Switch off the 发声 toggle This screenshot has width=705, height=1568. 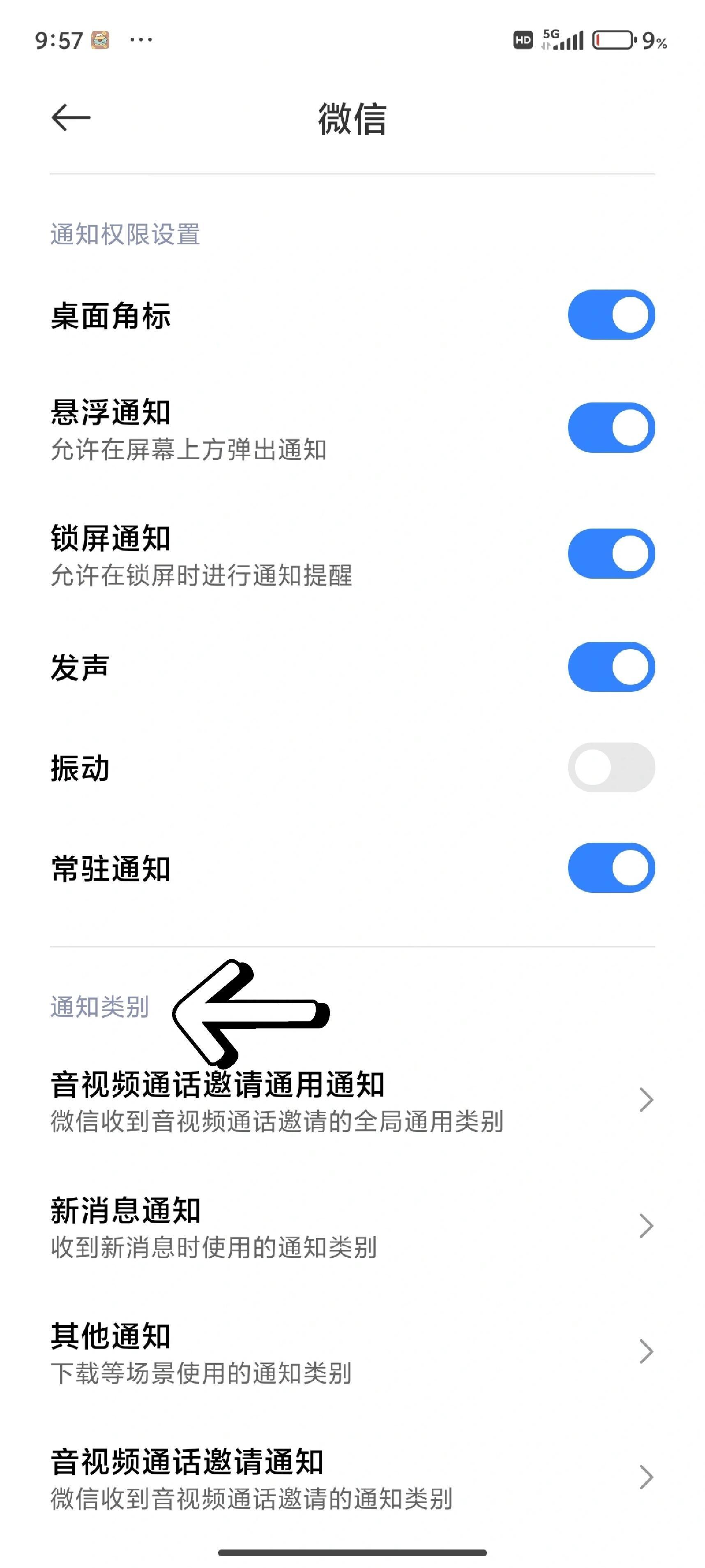click(611, 667)
